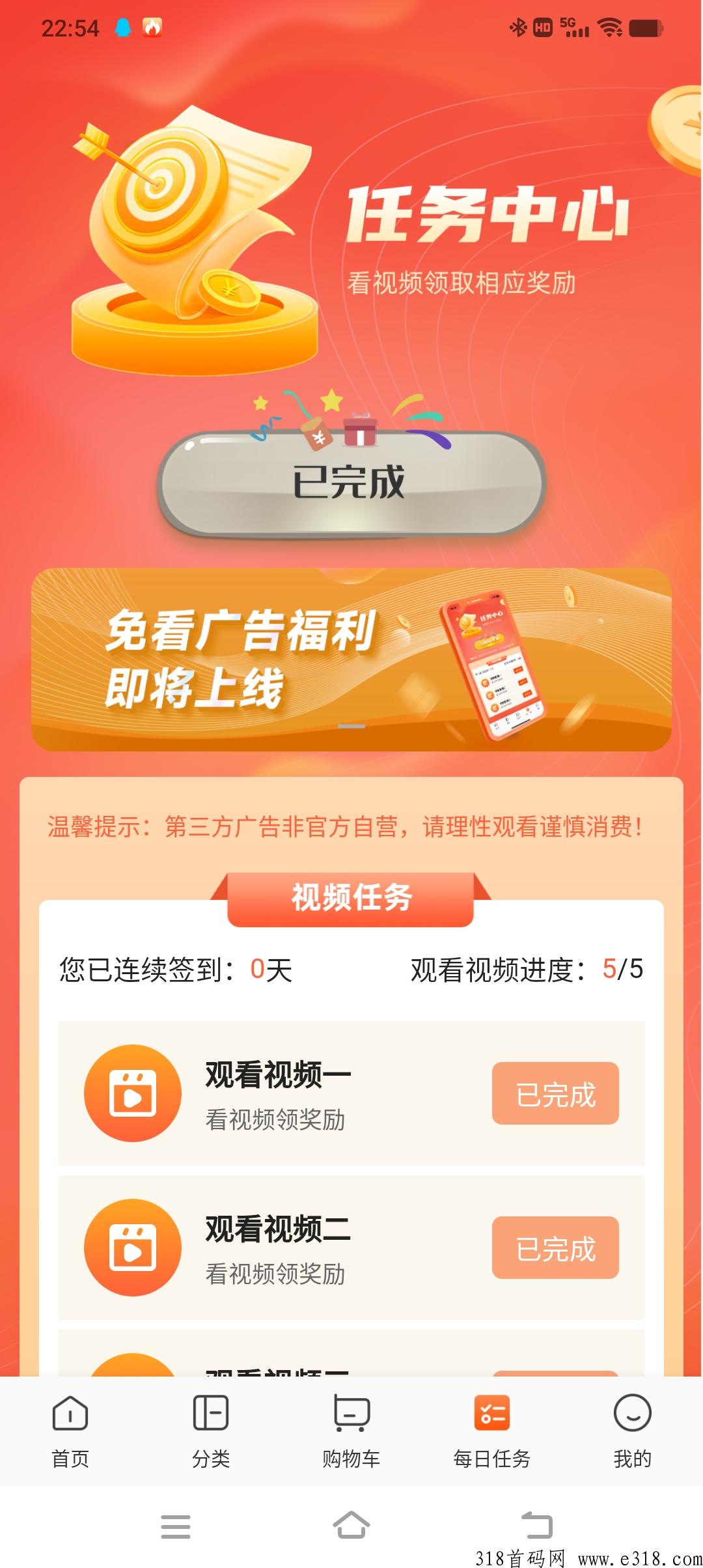Tap 已完成 button for 观看视频一
This screenshot has height=1568, width=703.
click(x=555, y=1094)
